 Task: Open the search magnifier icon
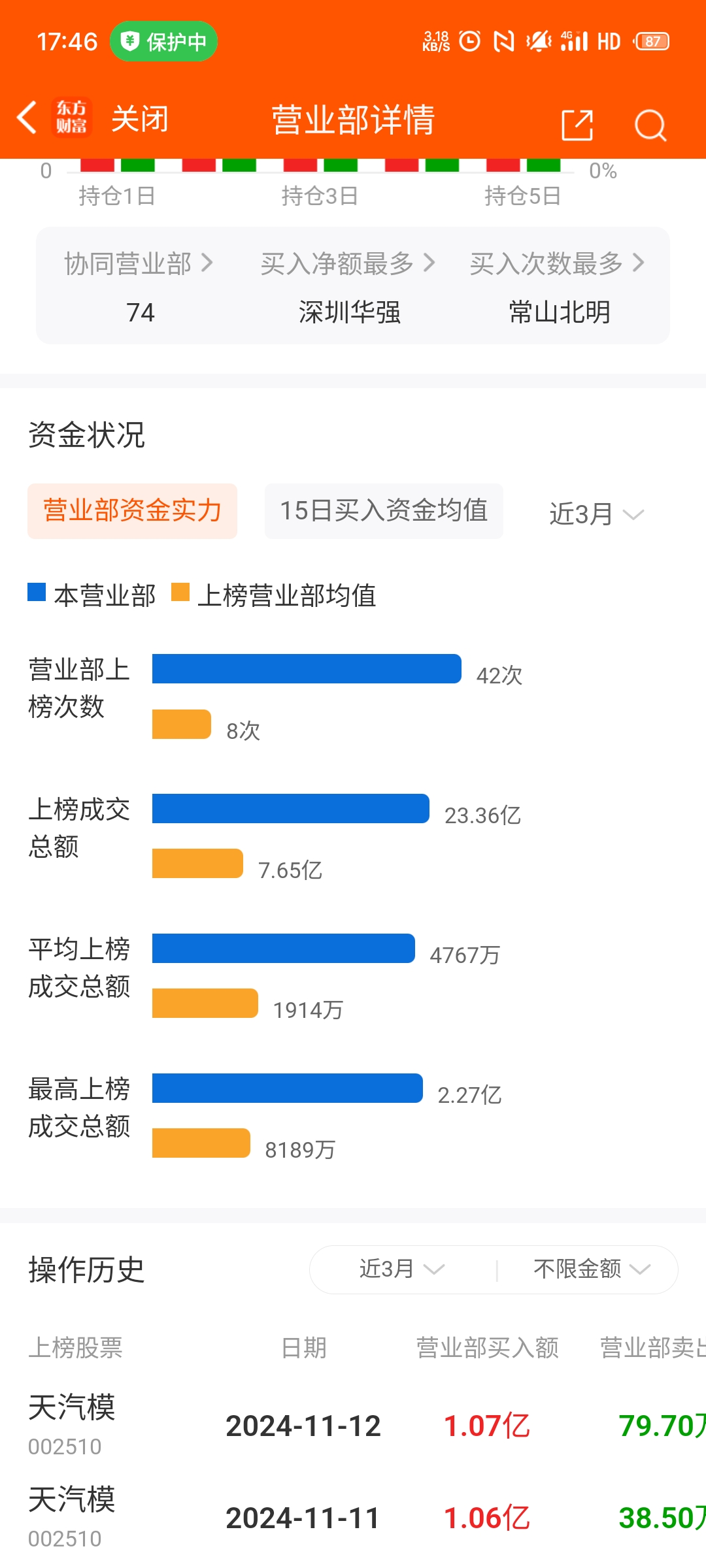[x=649, y=124]
